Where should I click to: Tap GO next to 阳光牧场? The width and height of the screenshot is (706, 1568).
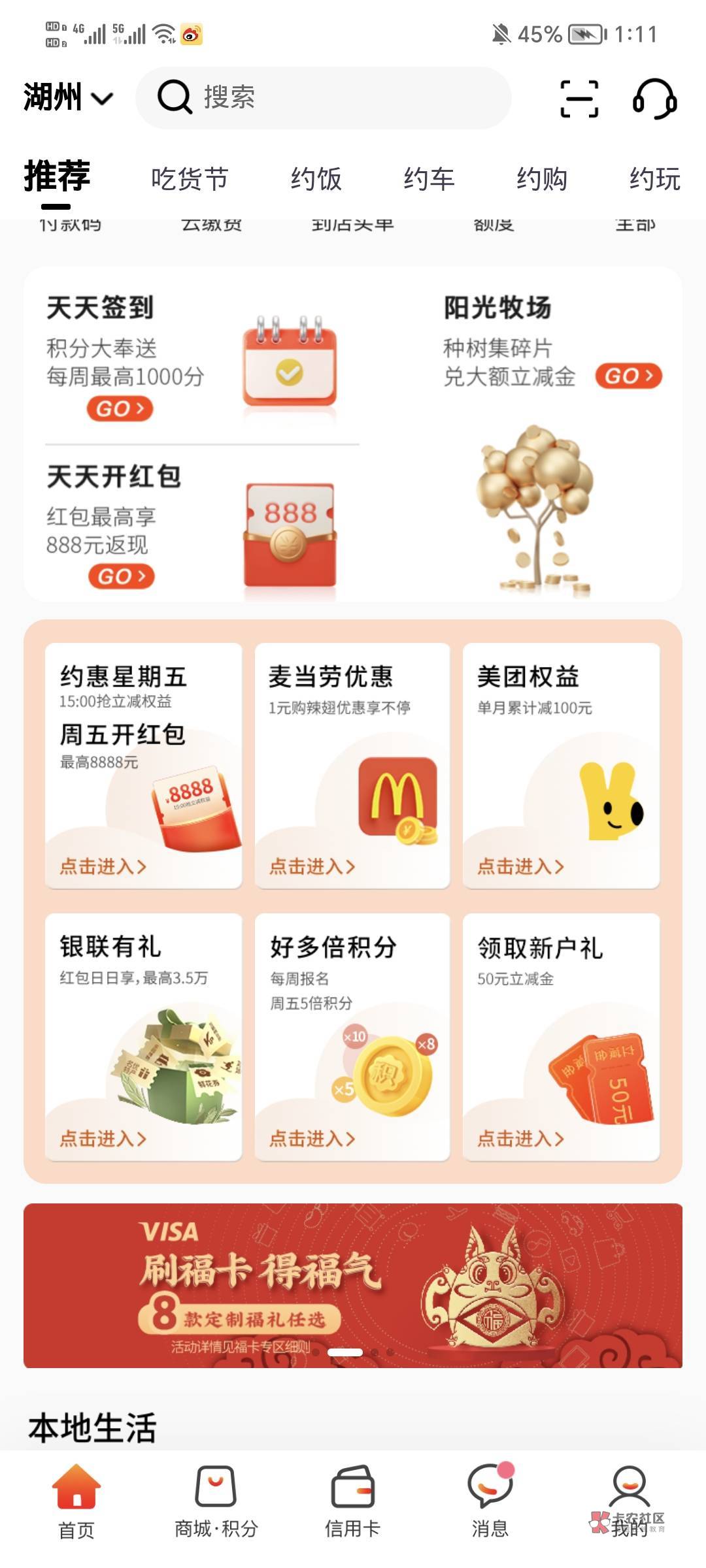[629, 376]
